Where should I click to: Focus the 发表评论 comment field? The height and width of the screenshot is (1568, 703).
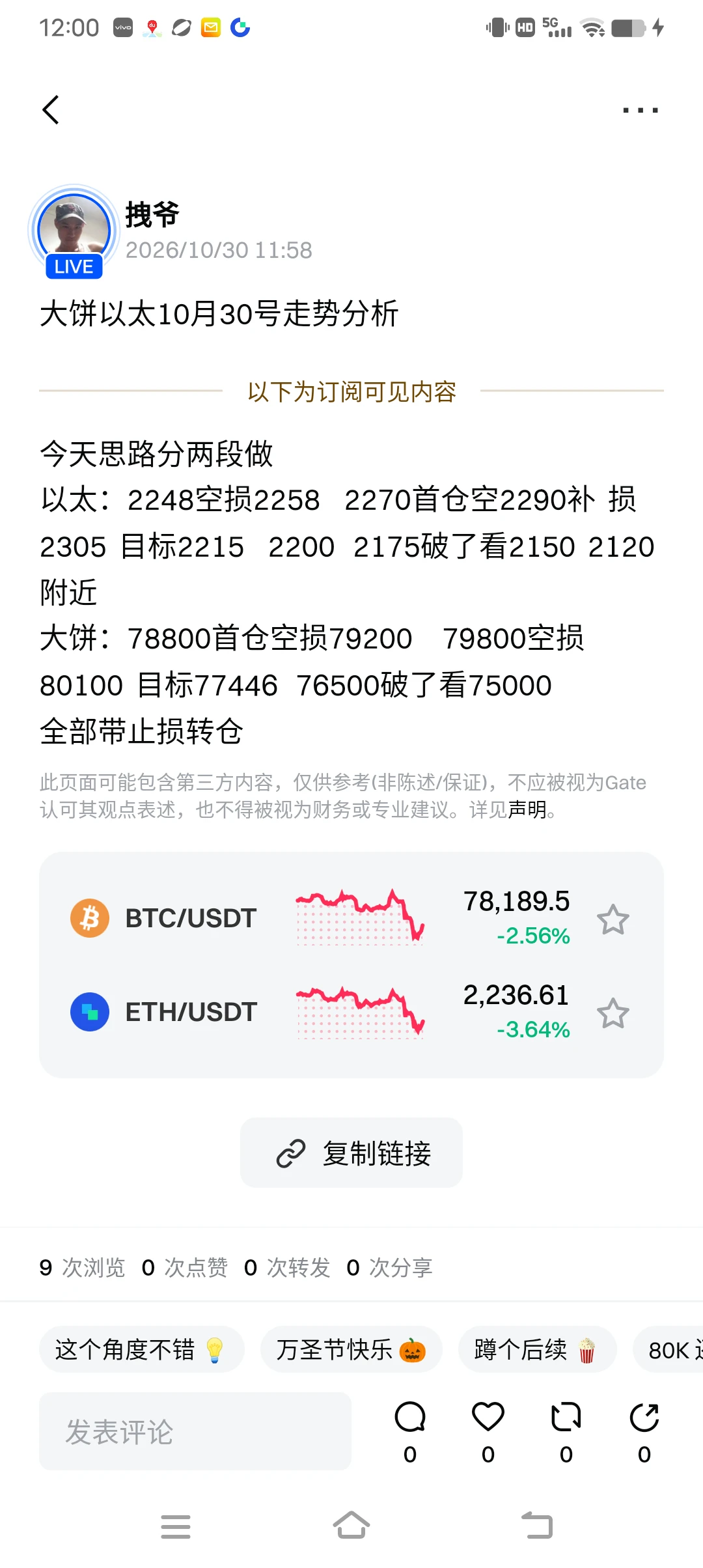195,1431
